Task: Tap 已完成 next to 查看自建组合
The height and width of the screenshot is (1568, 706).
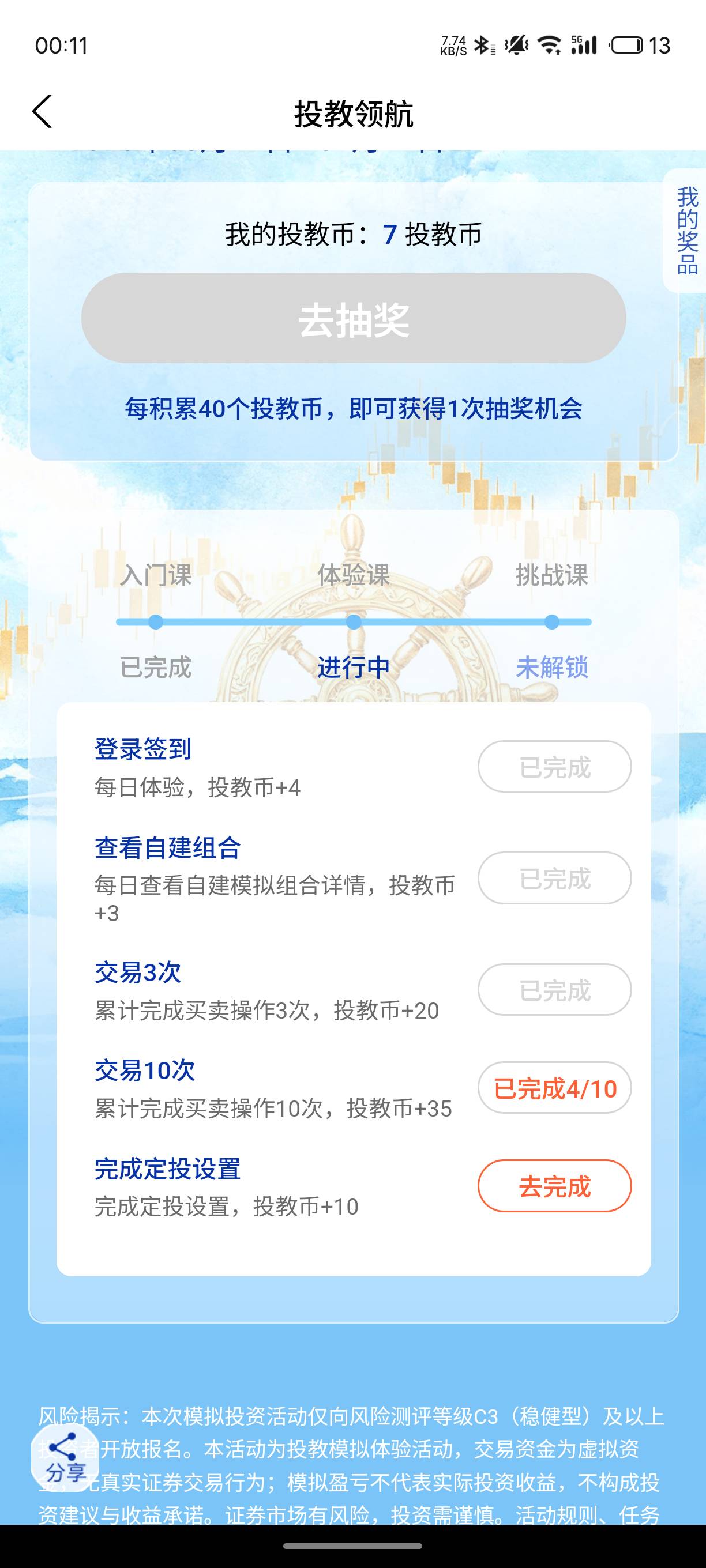Action: (554, 878)
